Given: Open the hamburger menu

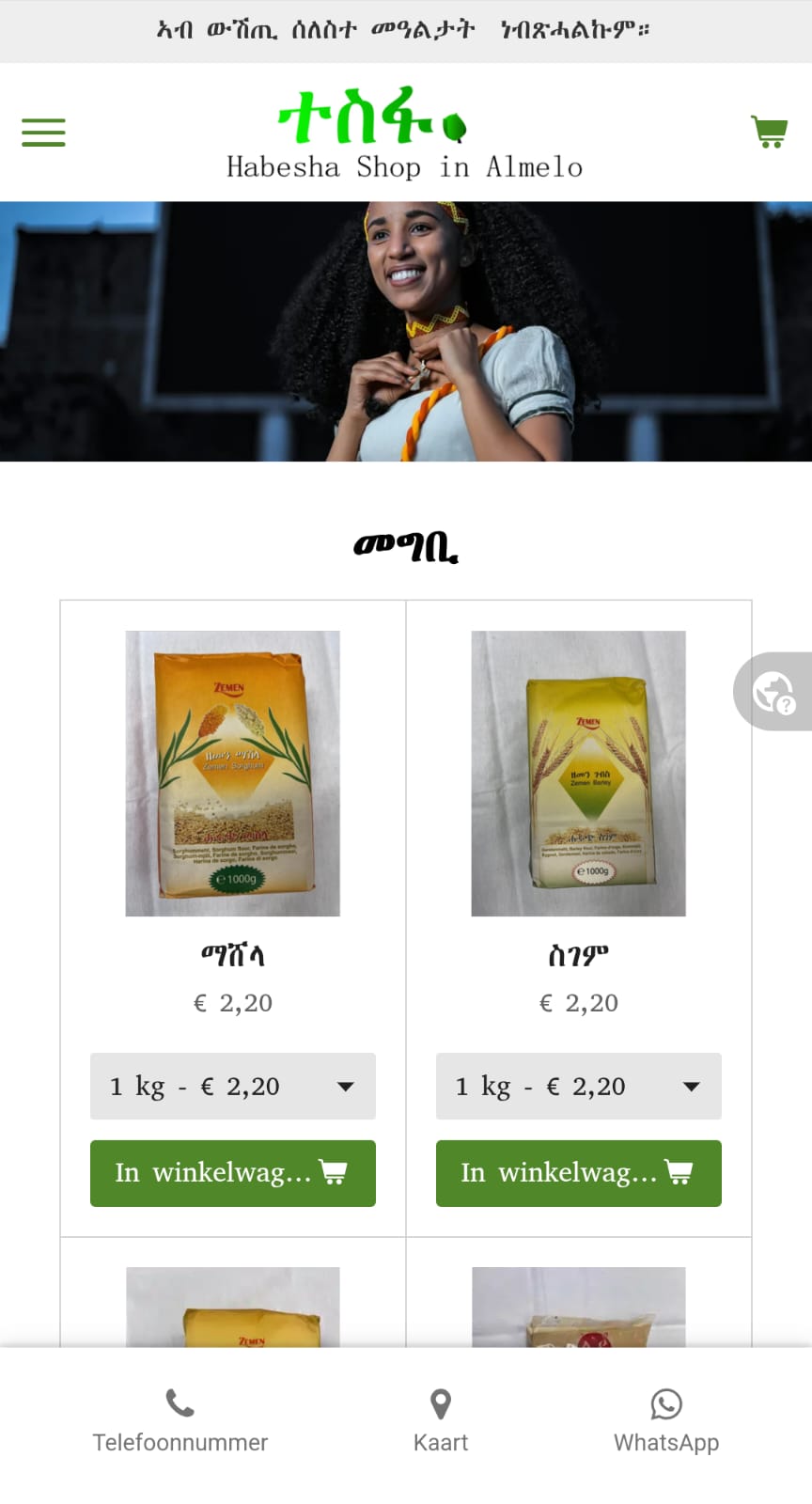Looking at the screenshot, I should coord(43,133).
